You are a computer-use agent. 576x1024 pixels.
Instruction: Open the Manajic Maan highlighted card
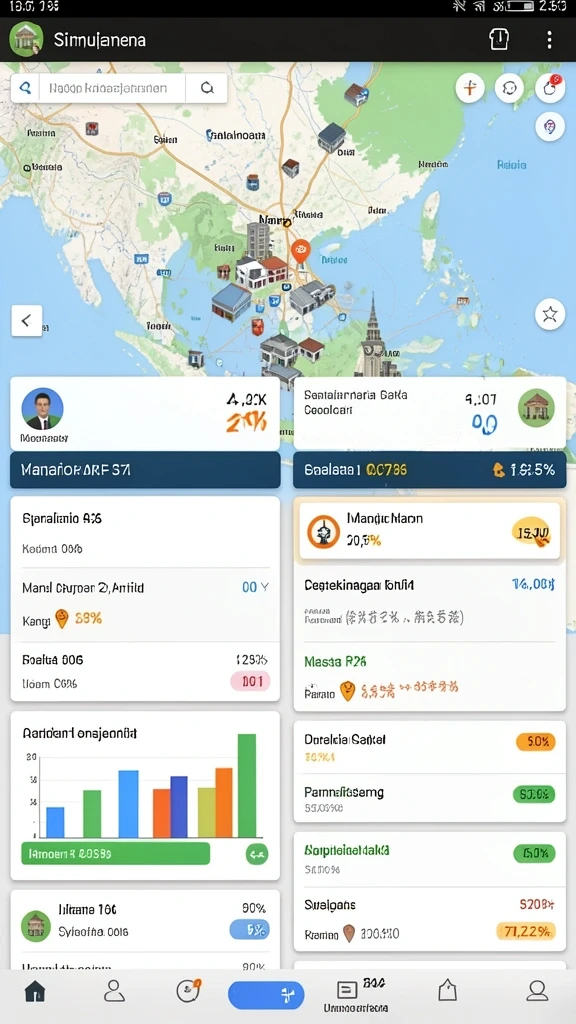(x=430, y=530)
